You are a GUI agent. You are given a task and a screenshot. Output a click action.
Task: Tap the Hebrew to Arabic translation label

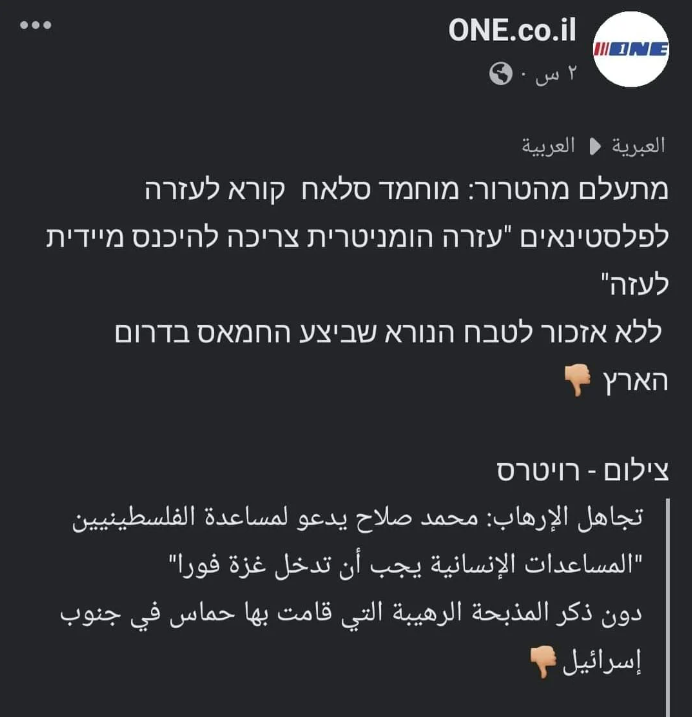[x=593, y=145]
